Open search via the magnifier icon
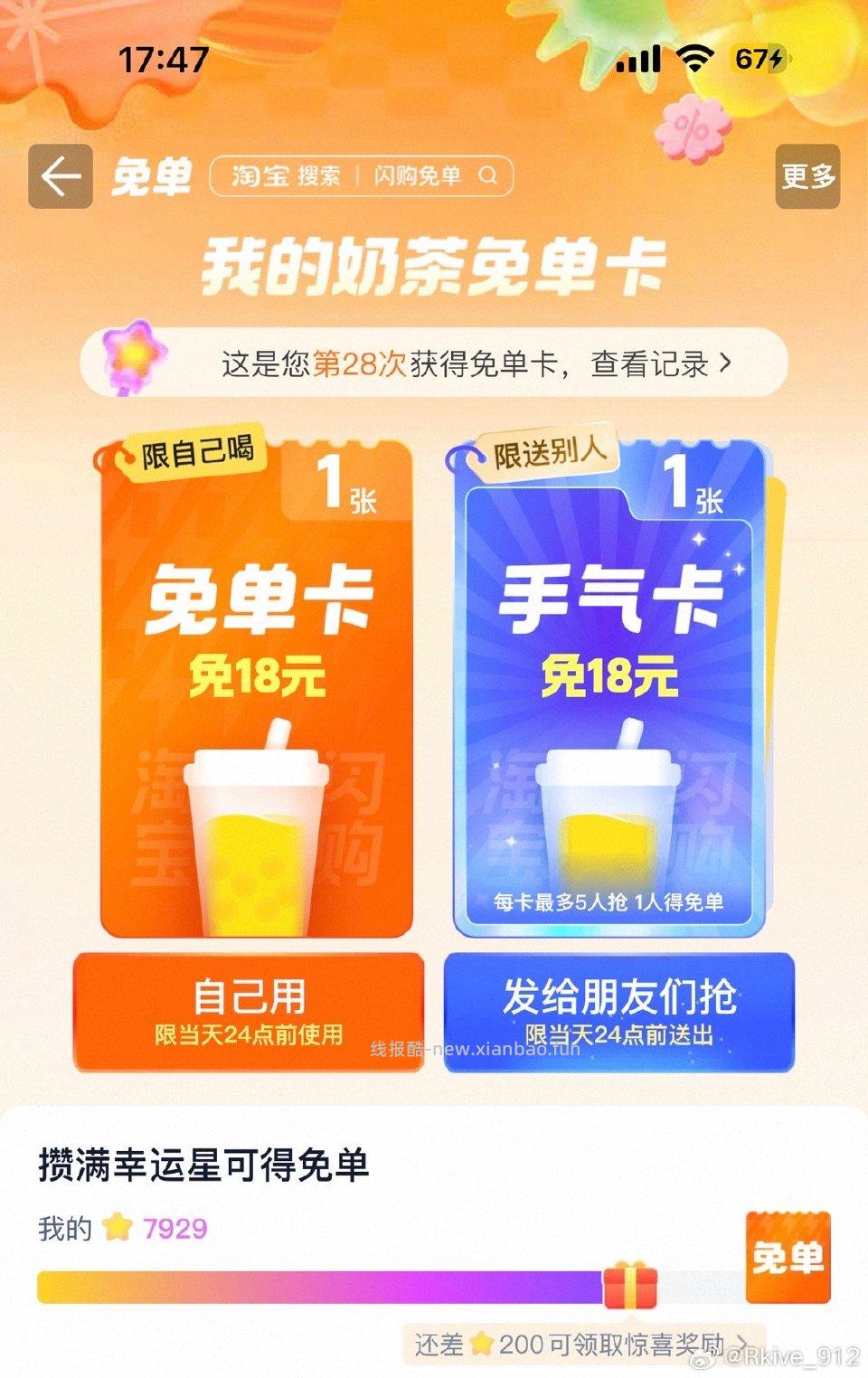 488,178
